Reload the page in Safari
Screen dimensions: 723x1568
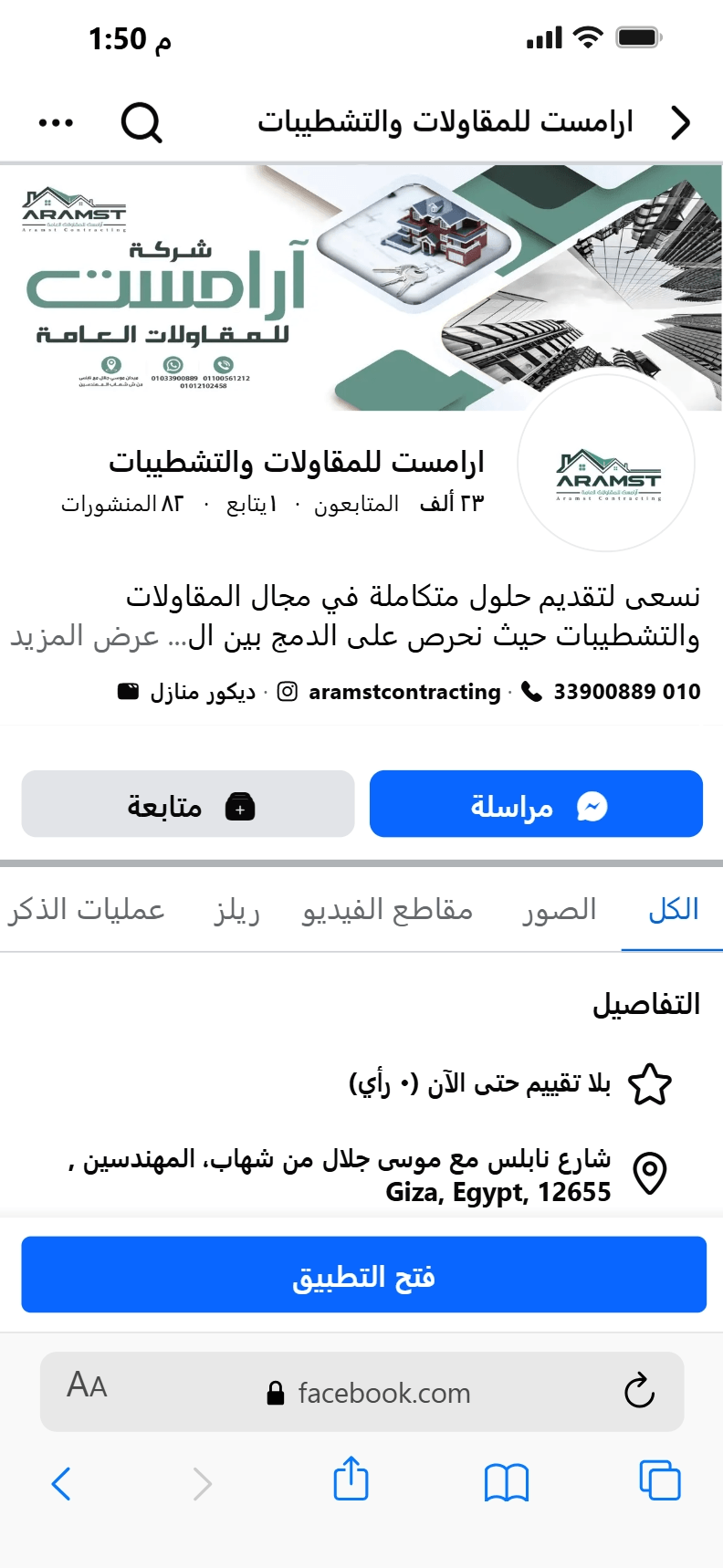tap(639, 1391)
